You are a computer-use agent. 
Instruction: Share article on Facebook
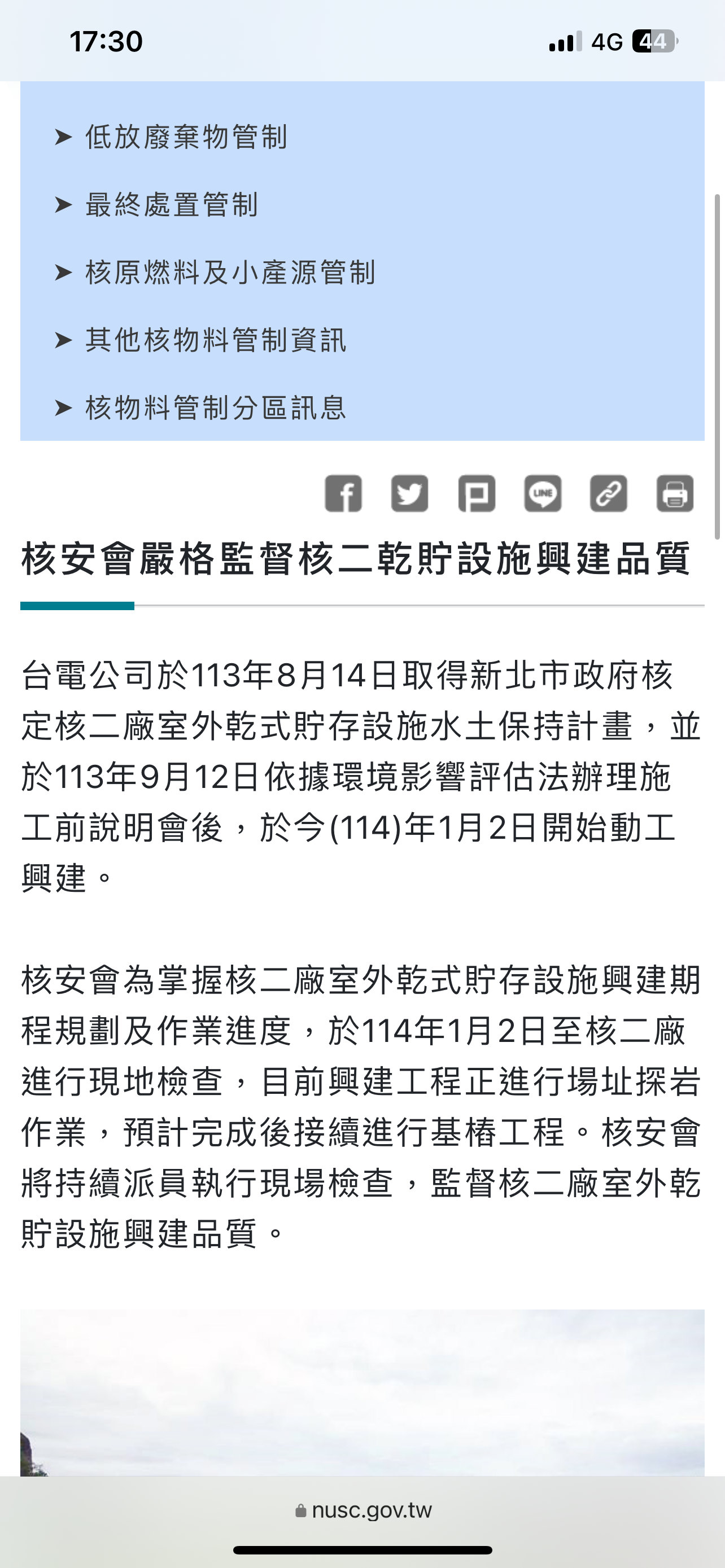343,493
